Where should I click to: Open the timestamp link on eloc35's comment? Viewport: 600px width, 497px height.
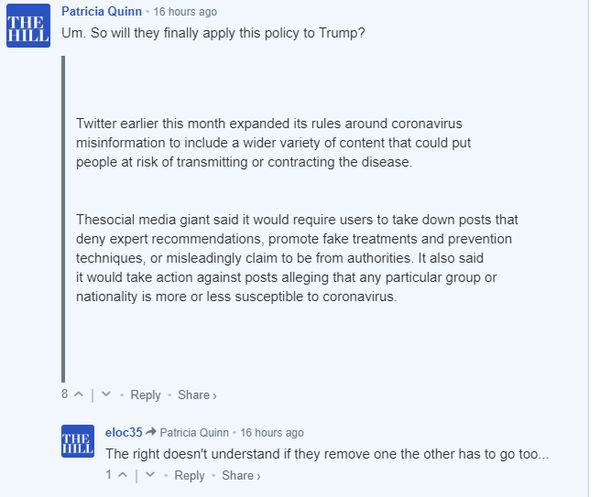point(271,433)
